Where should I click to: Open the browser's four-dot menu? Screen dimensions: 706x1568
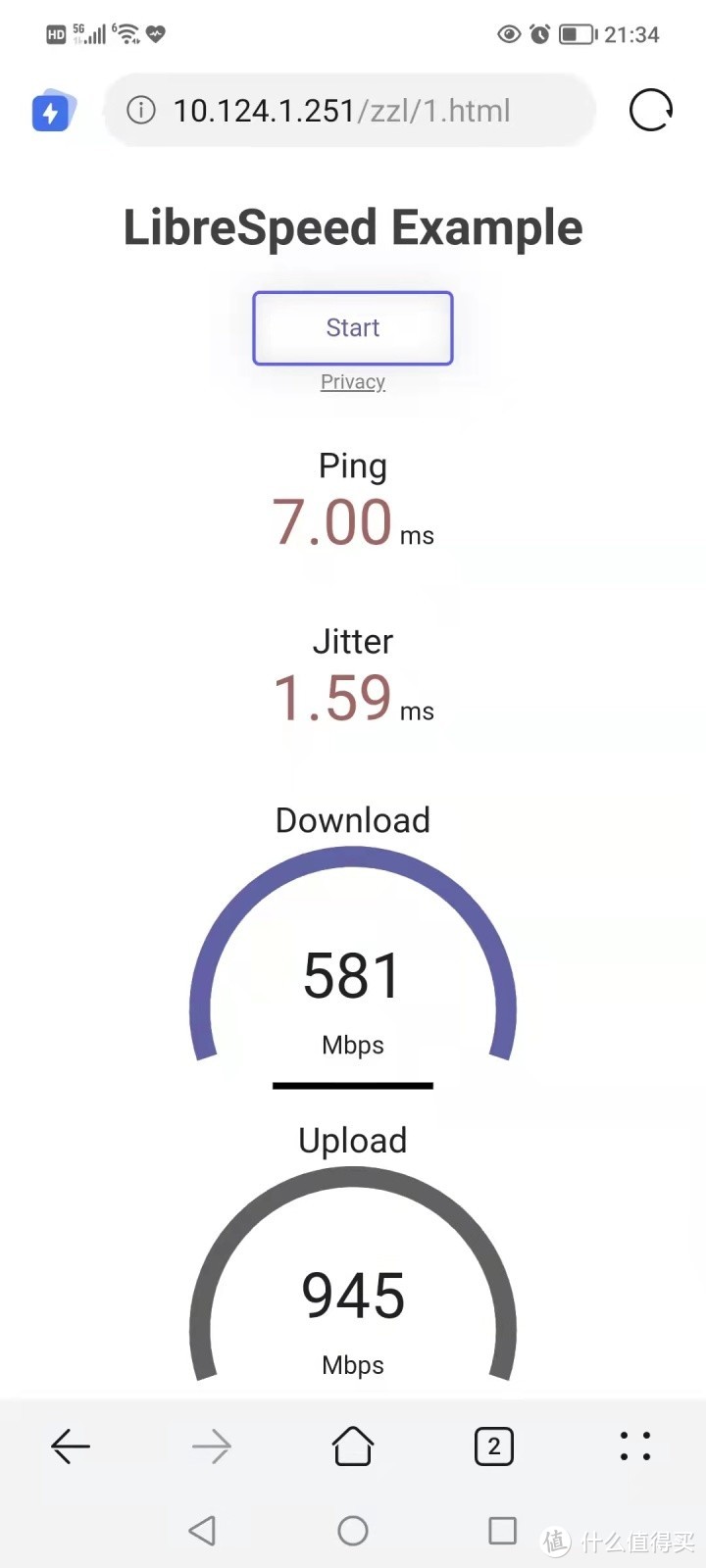[635, 1446]
